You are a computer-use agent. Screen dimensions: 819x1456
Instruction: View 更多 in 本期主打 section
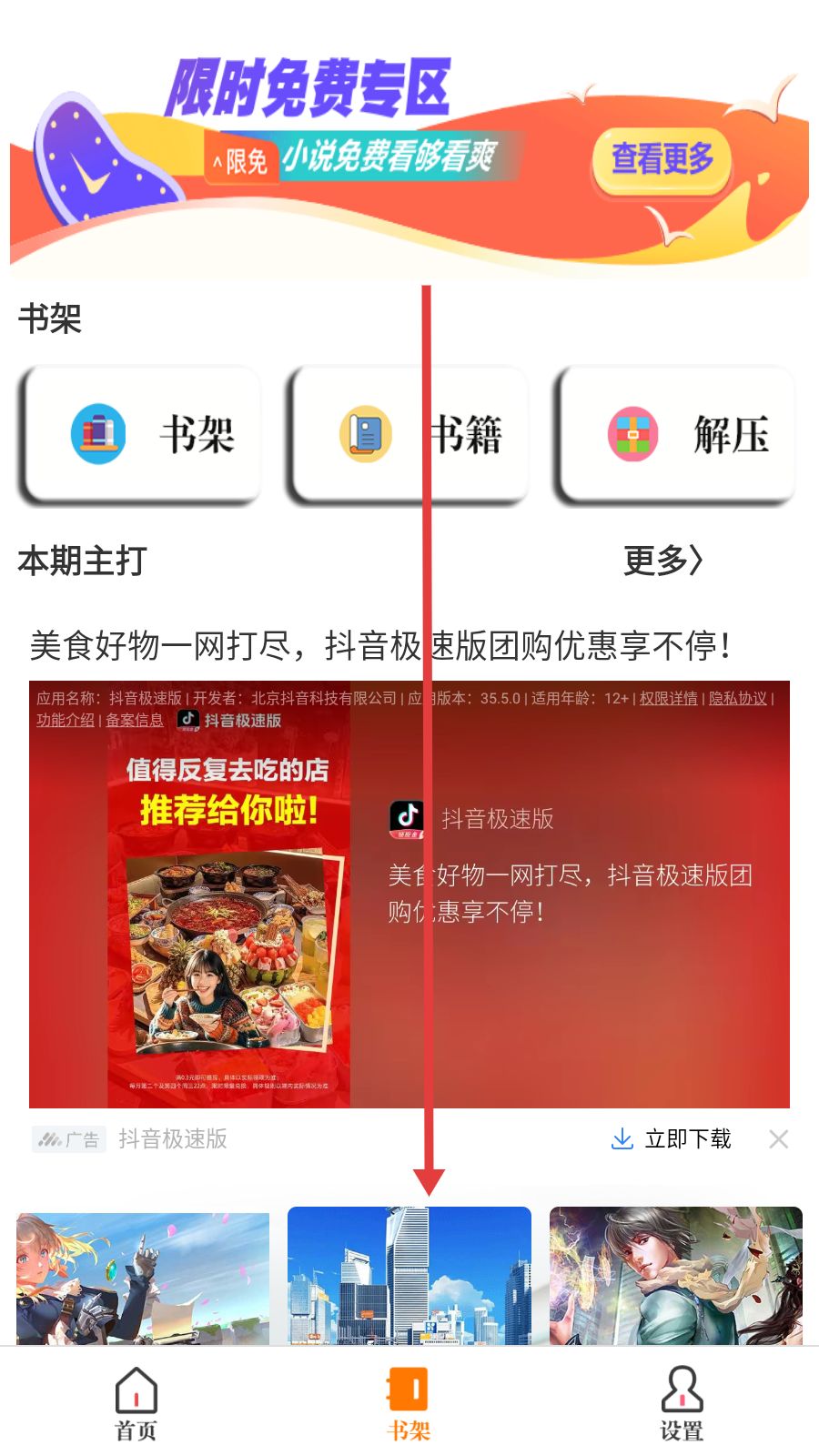click(x=663, y=561)
